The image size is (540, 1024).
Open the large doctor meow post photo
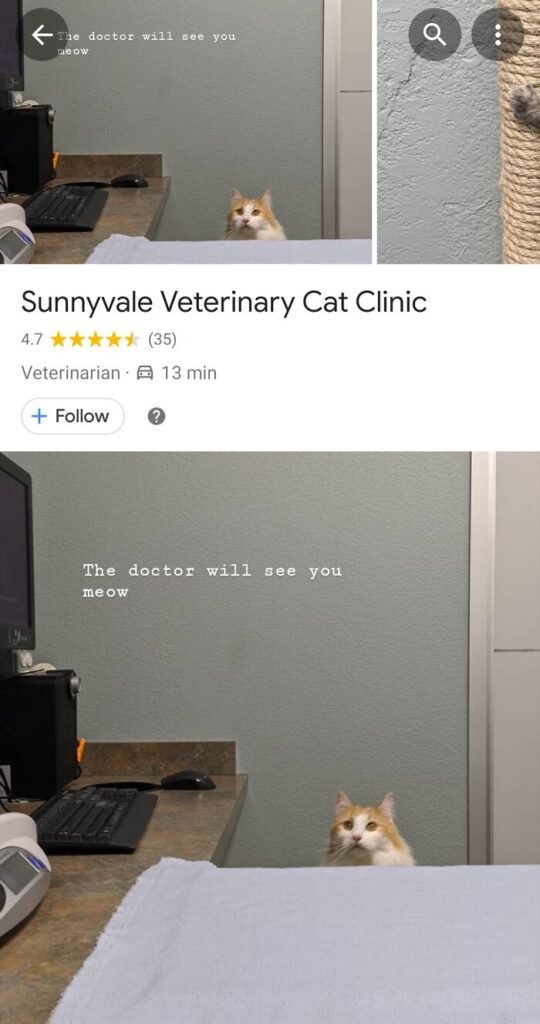(x=270, y=737)
